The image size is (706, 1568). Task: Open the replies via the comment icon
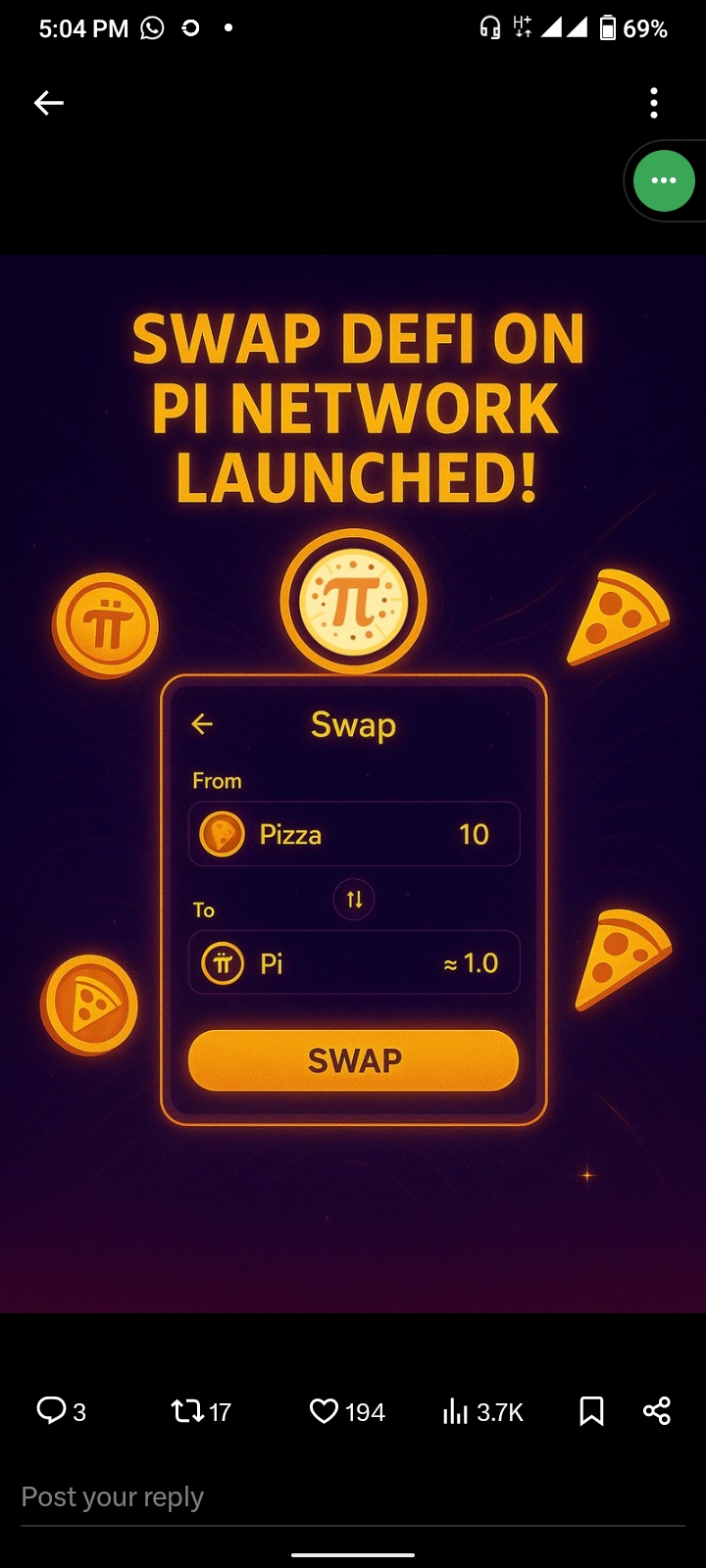51,1410
